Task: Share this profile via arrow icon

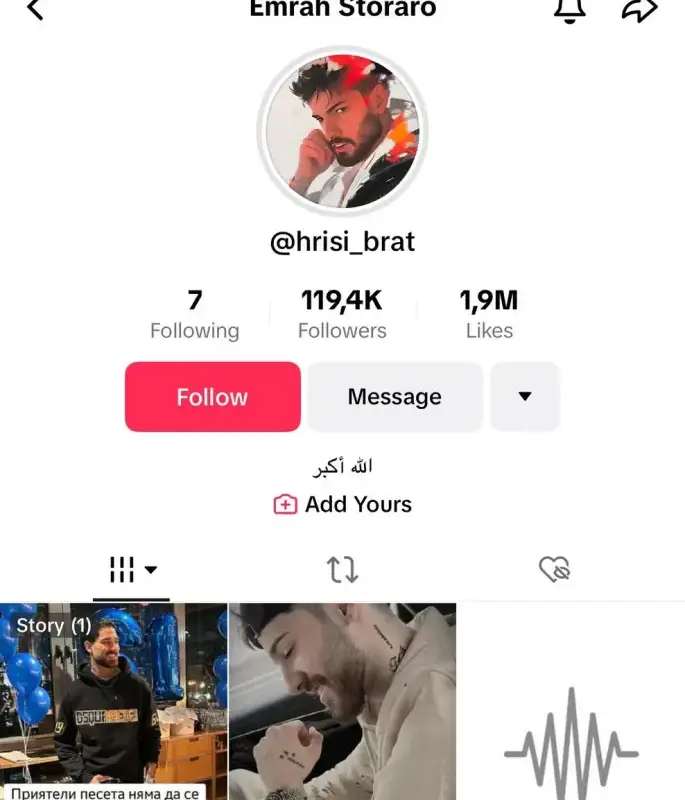Action: coord(640,10)
